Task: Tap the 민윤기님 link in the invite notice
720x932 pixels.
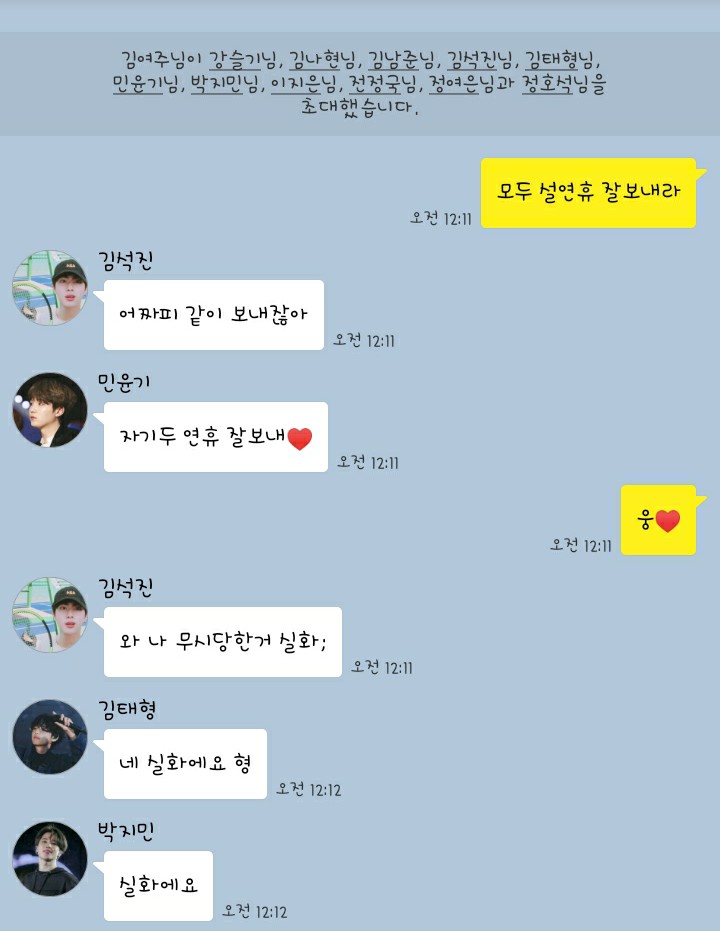Action: point(147,84)
